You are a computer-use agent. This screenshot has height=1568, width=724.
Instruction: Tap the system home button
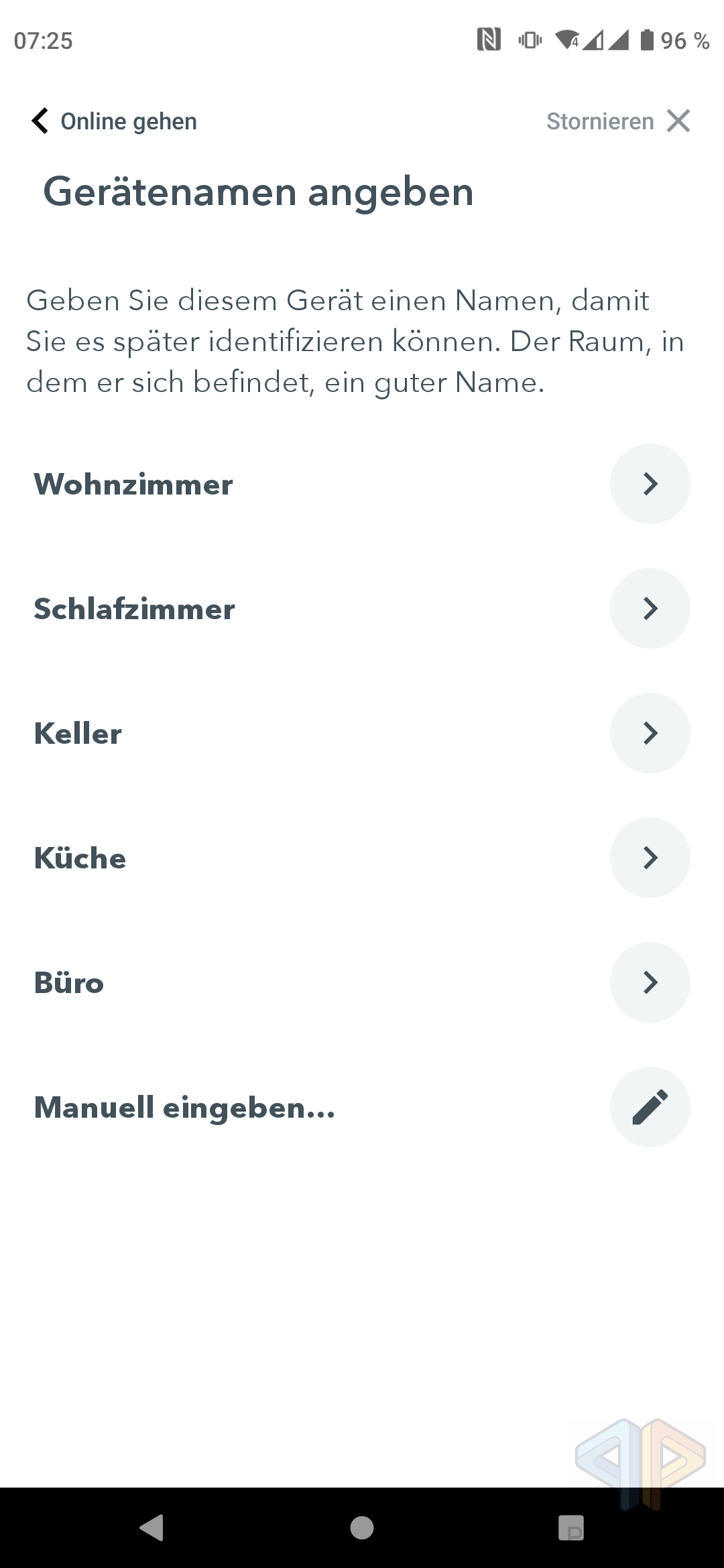click(x=362, y=1528)
